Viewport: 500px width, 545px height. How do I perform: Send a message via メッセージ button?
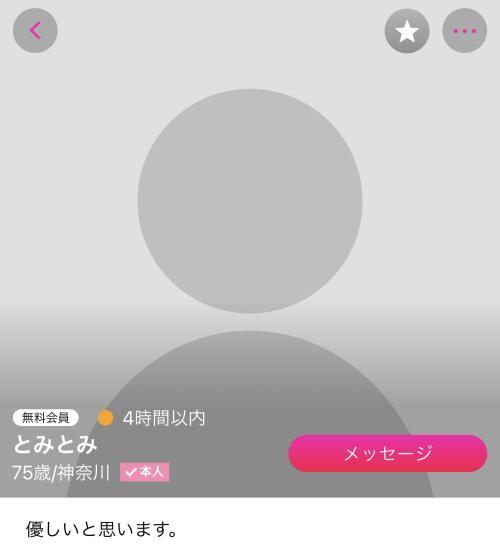click(x=388, y=453)
